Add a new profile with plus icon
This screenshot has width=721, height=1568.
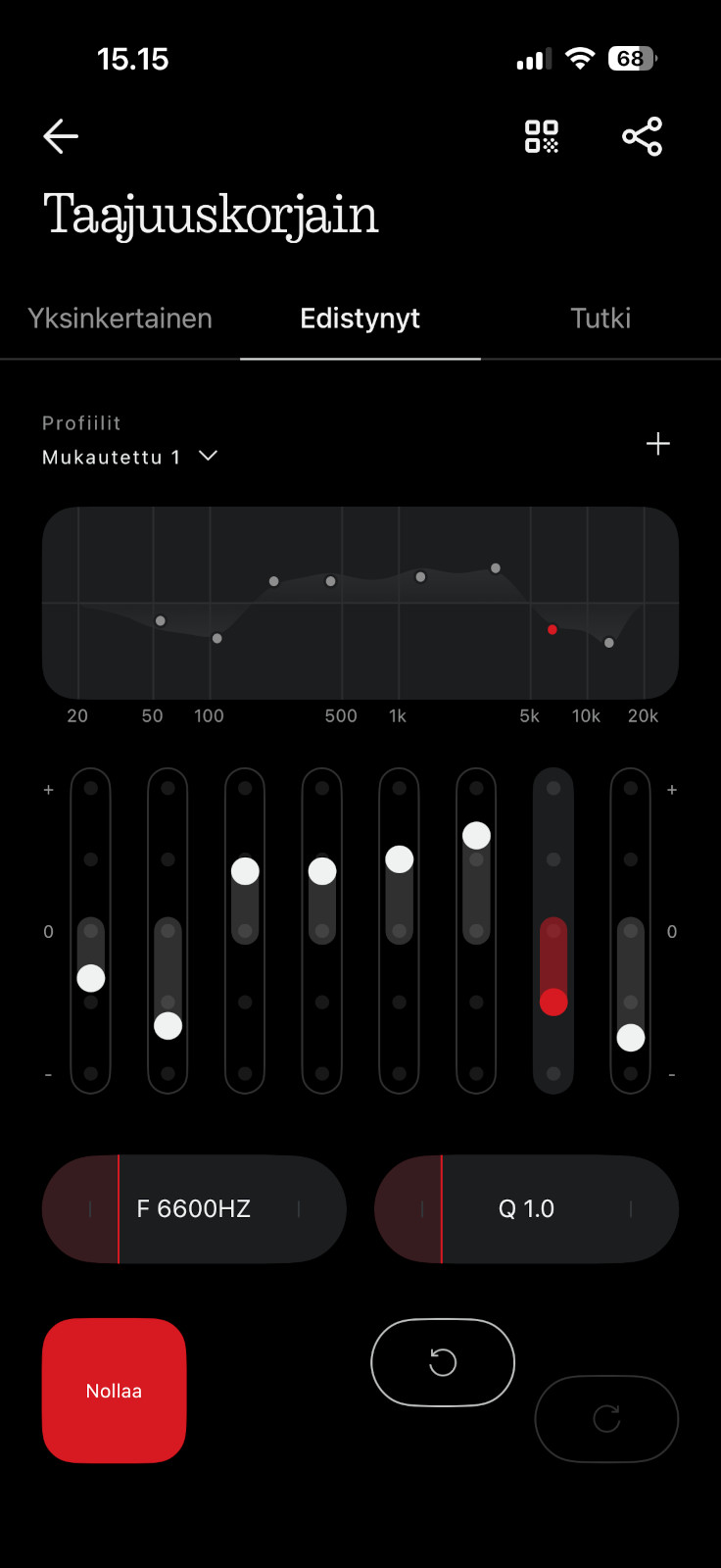pos(658,444)
